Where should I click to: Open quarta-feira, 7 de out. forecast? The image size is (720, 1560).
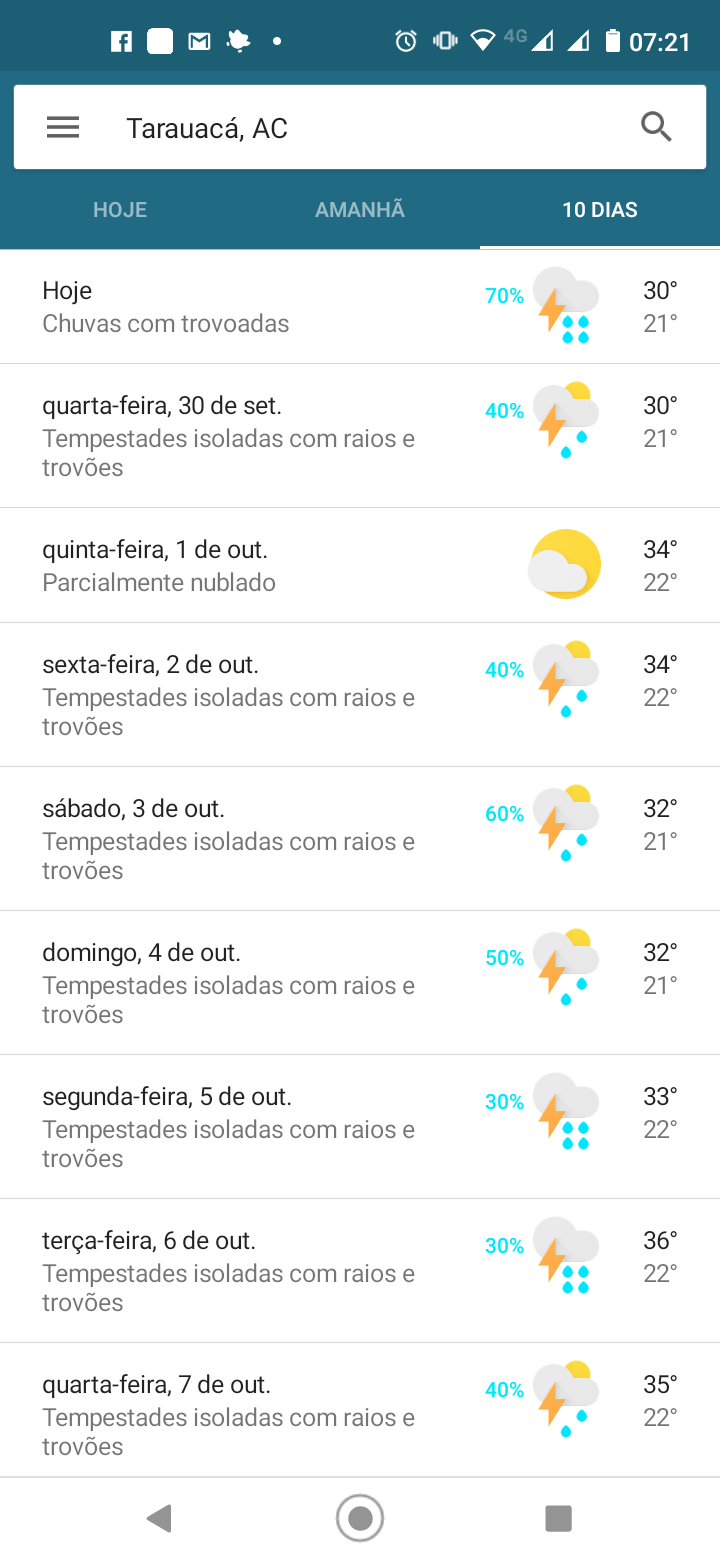tap(360, 1410)
